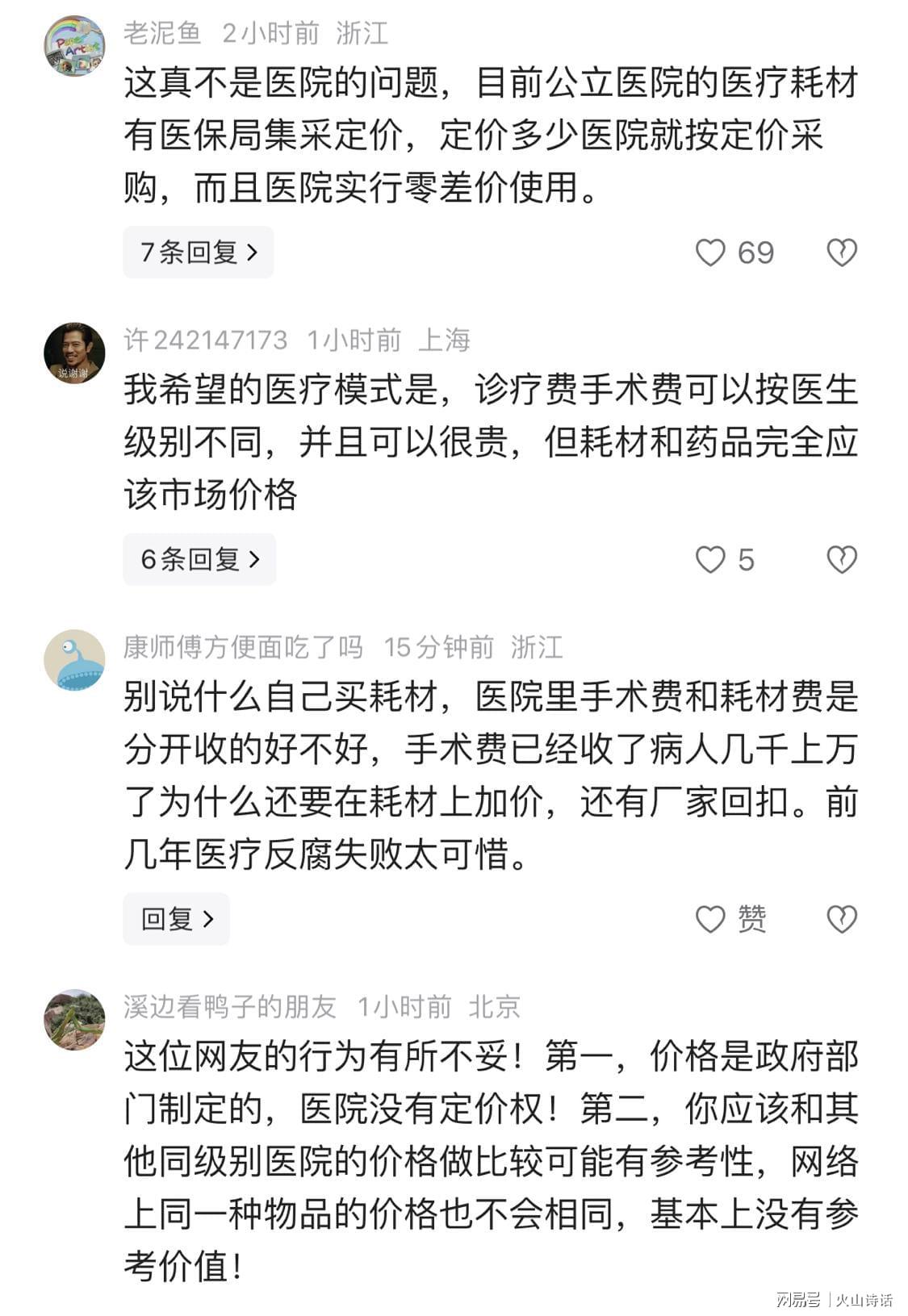This screenshot has height=1316, width=908.
Task: Open 康师傅方便面吃了吗's profile avatar
Action: (x=74, y=660)
